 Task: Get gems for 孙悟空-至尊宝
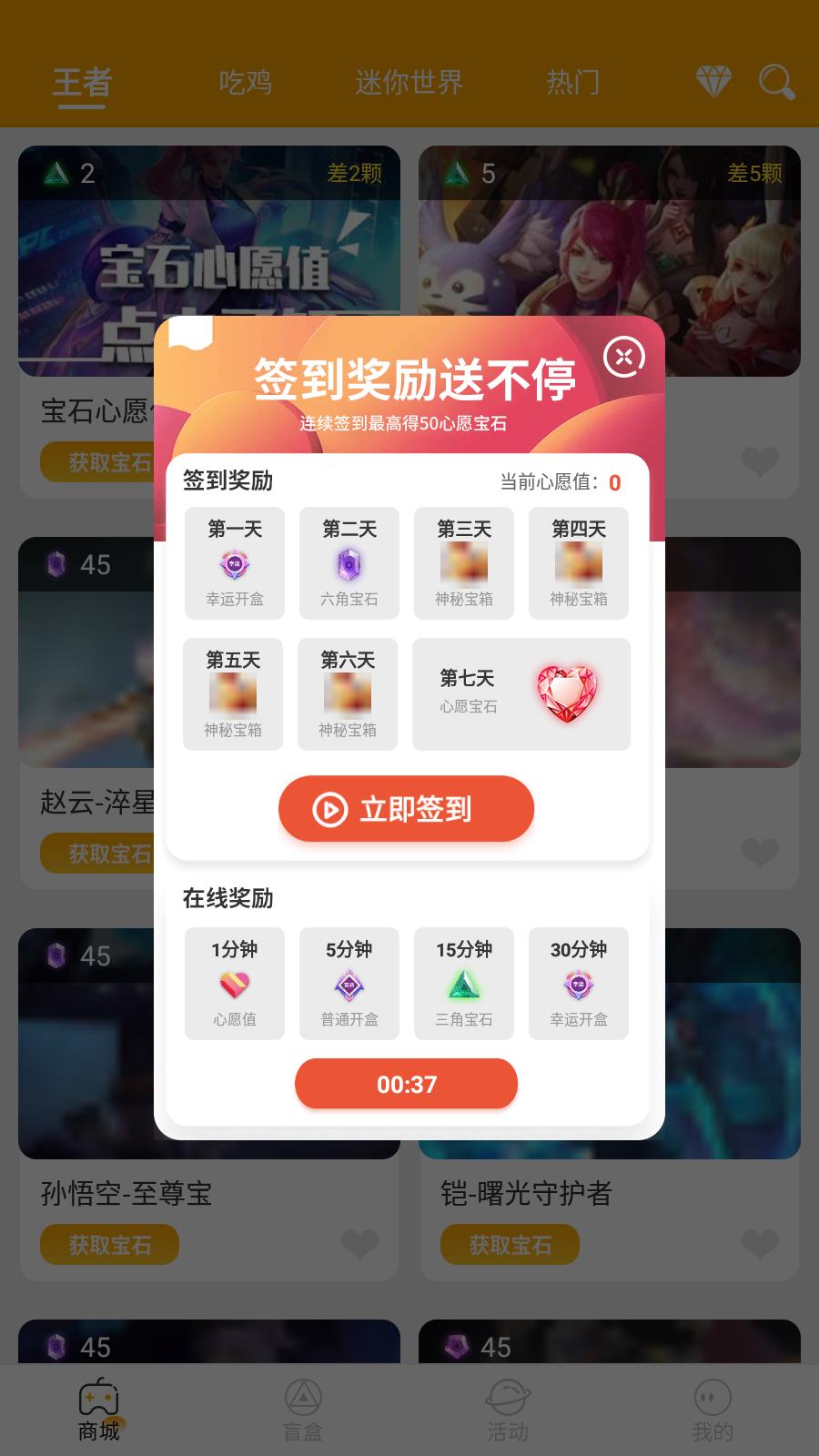(x=109, y=1245)
